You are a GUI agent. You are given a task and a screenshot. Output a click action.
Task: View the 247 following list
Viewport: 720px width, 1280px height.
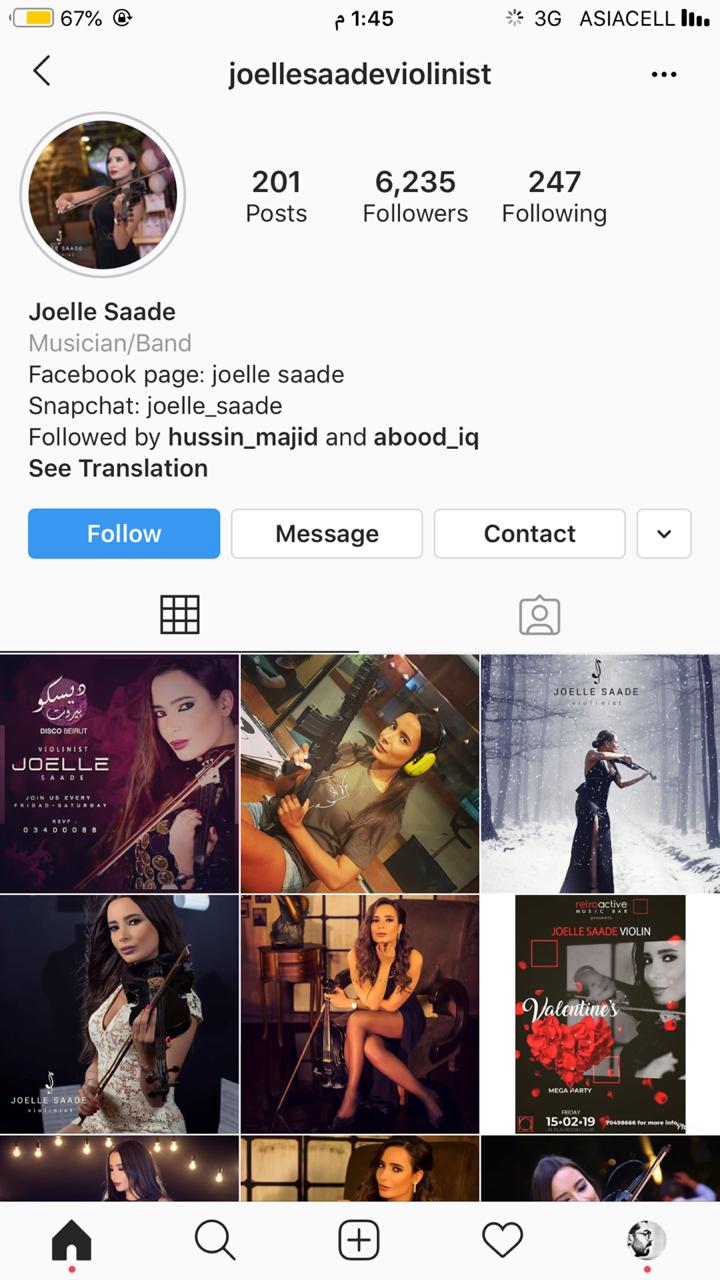coord(554,196)
